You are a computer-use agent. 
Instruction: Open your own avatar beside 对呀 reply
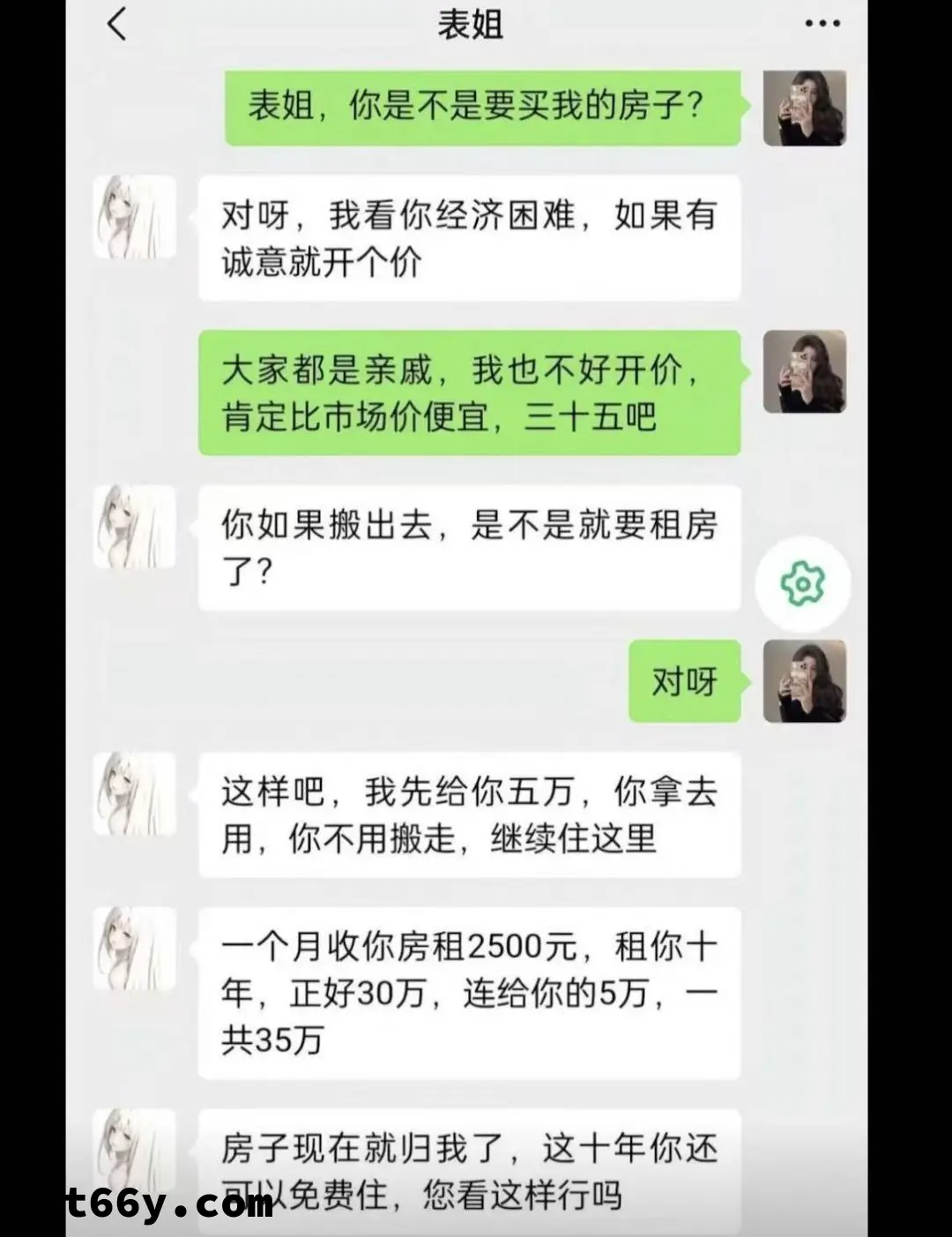(x=804, y=682)
